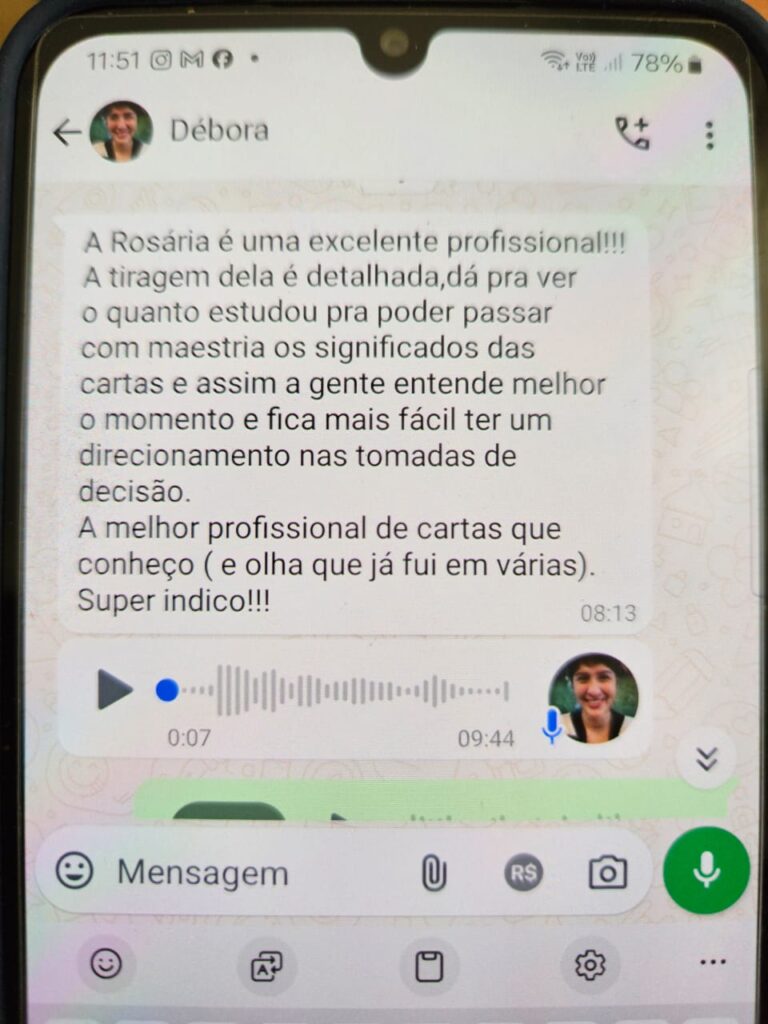Open the keyboard toolbar's emoji button
This screenshot has width=768, height=1024.
coord(106,963)
